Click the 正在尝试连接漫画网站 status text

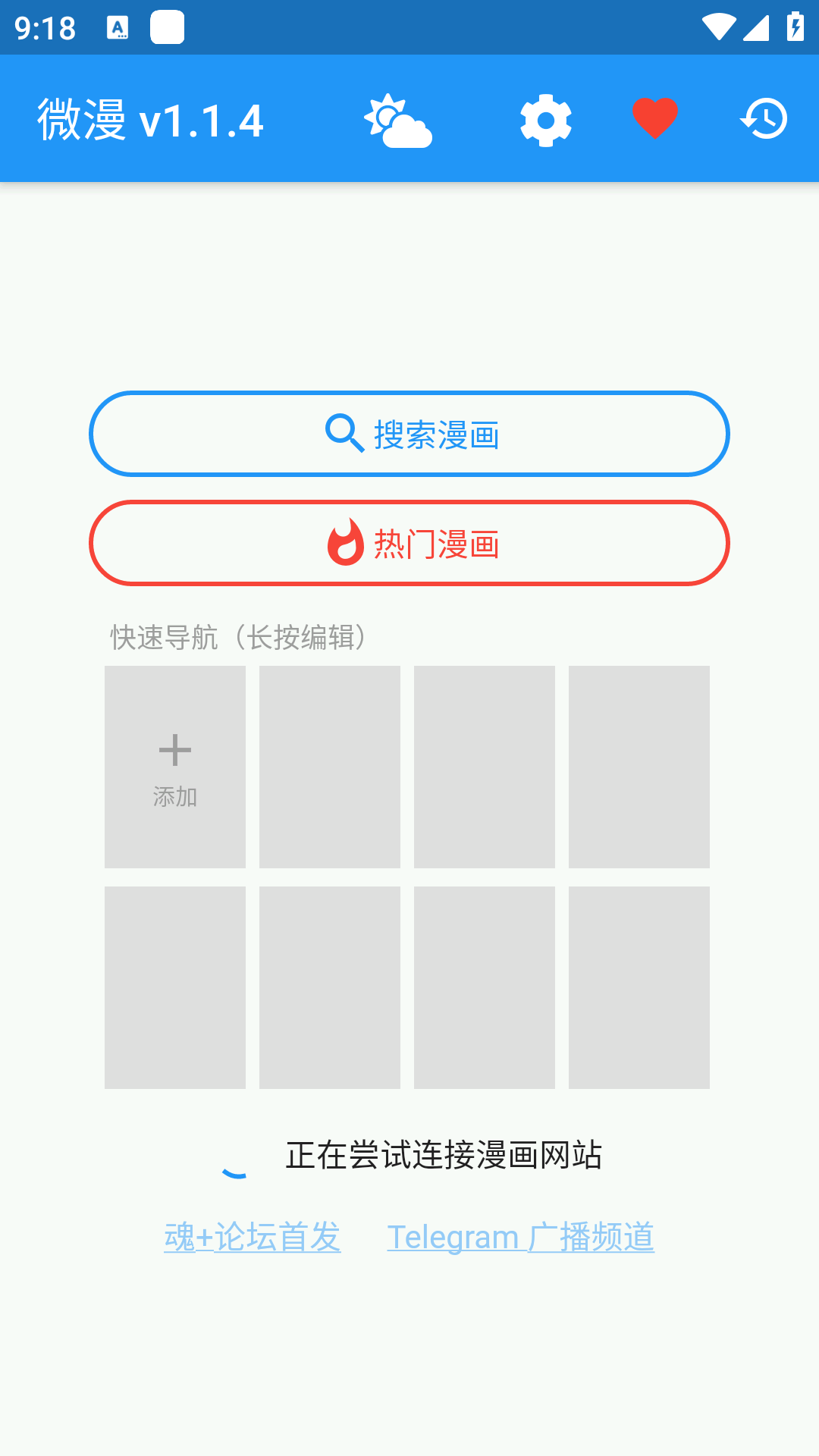click(445, 1154)
